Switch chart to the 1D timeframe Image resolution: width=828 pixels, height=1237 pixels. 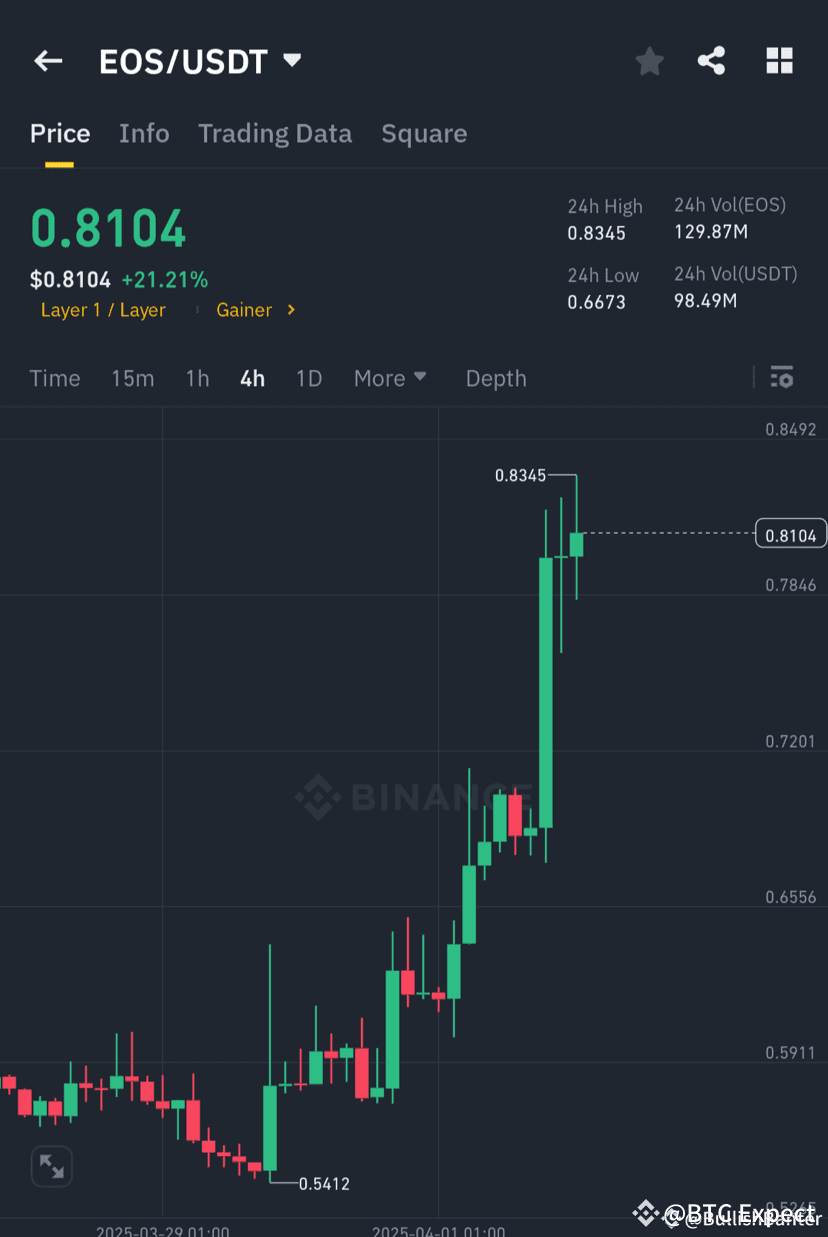point(309,378)
